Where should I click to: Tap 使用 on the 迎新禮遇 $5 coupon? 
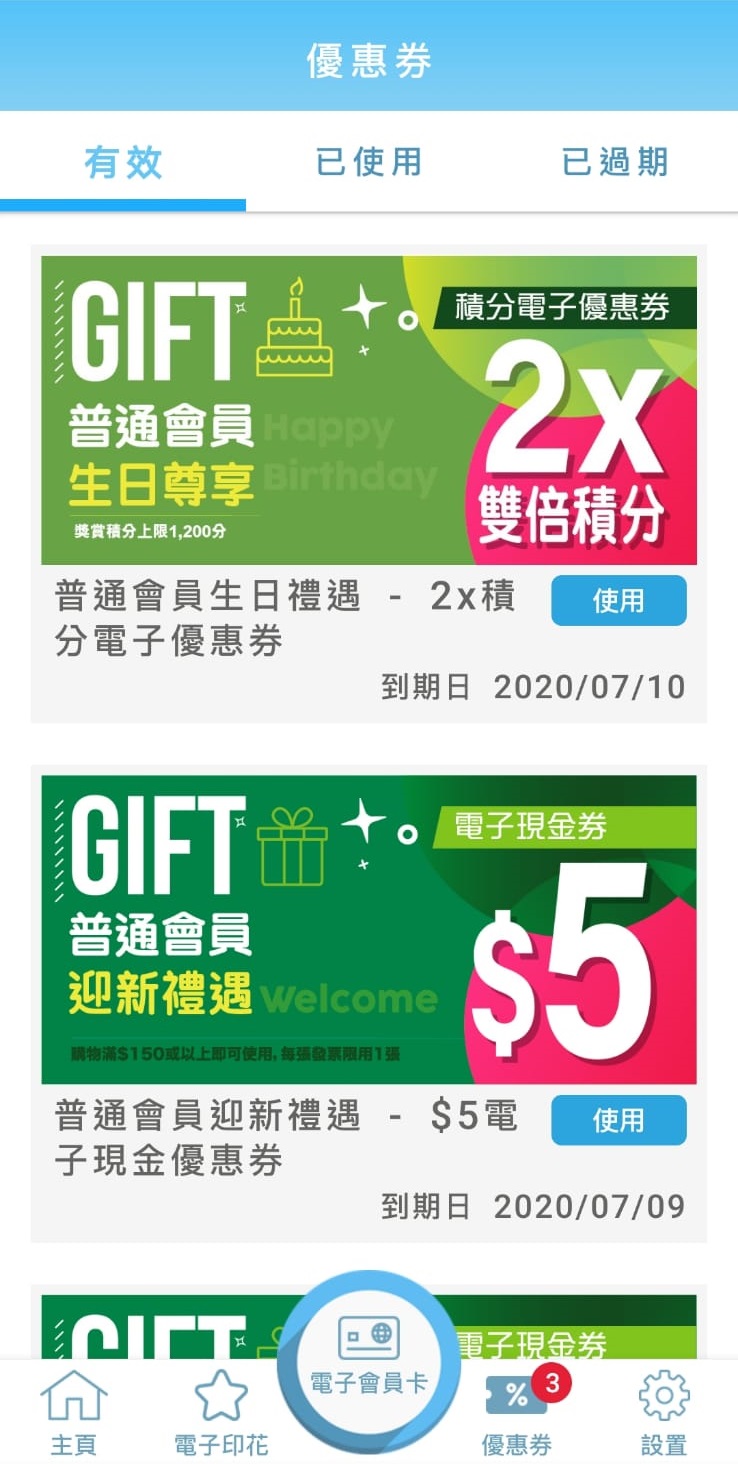[618, 1120]
